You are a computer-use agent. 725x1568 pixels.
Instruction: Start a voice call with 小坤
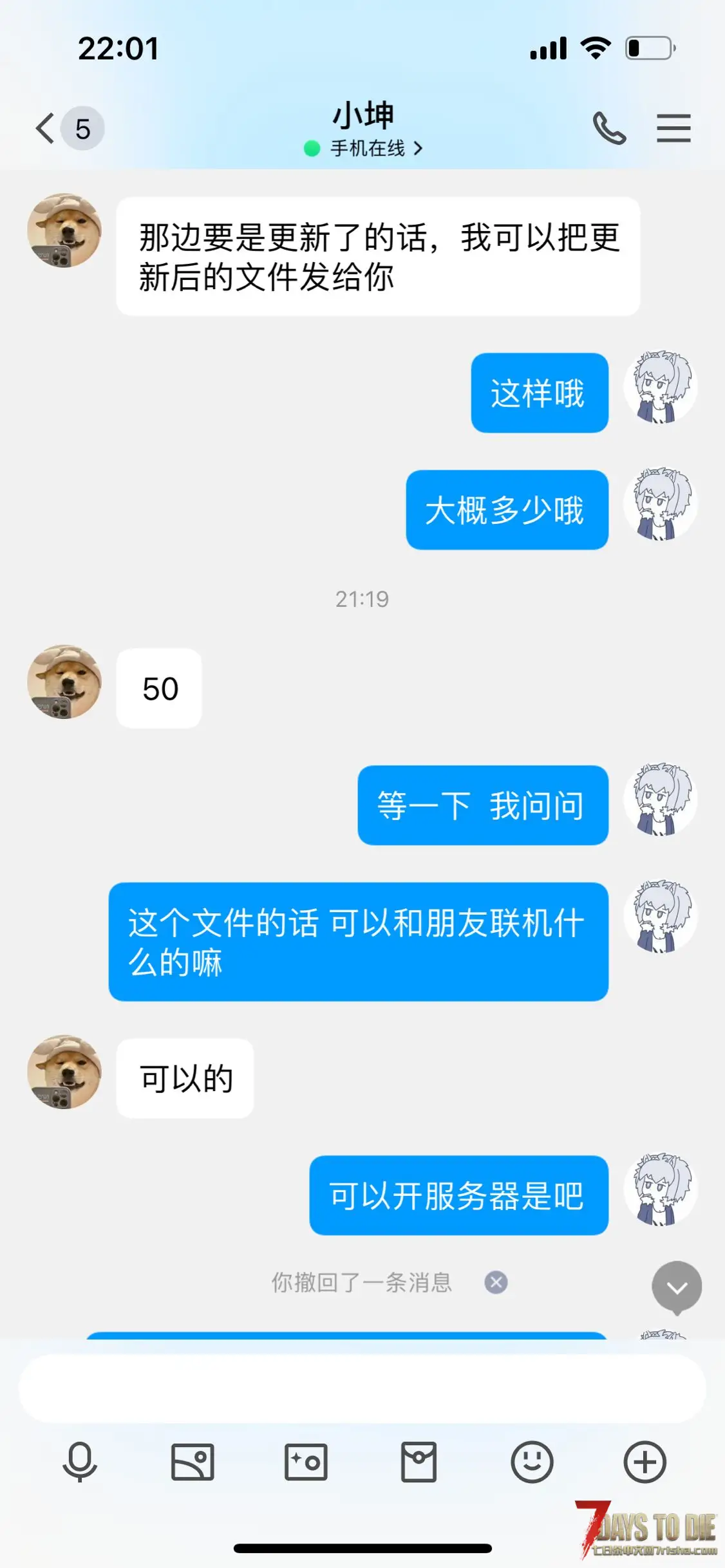point(609,128)
